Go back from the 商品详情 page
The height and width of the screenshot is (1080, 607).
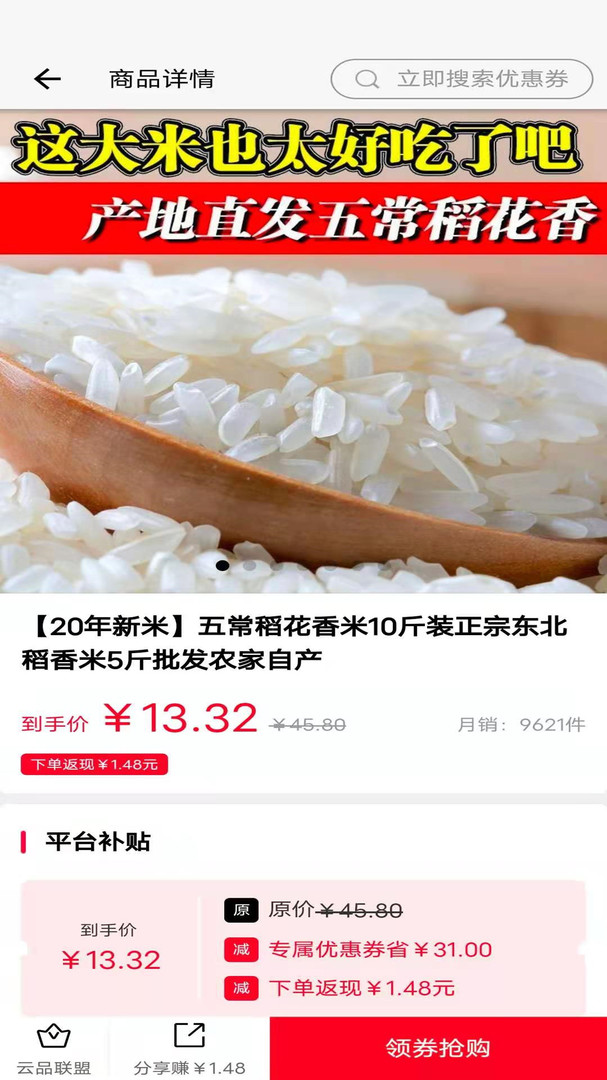47,79
